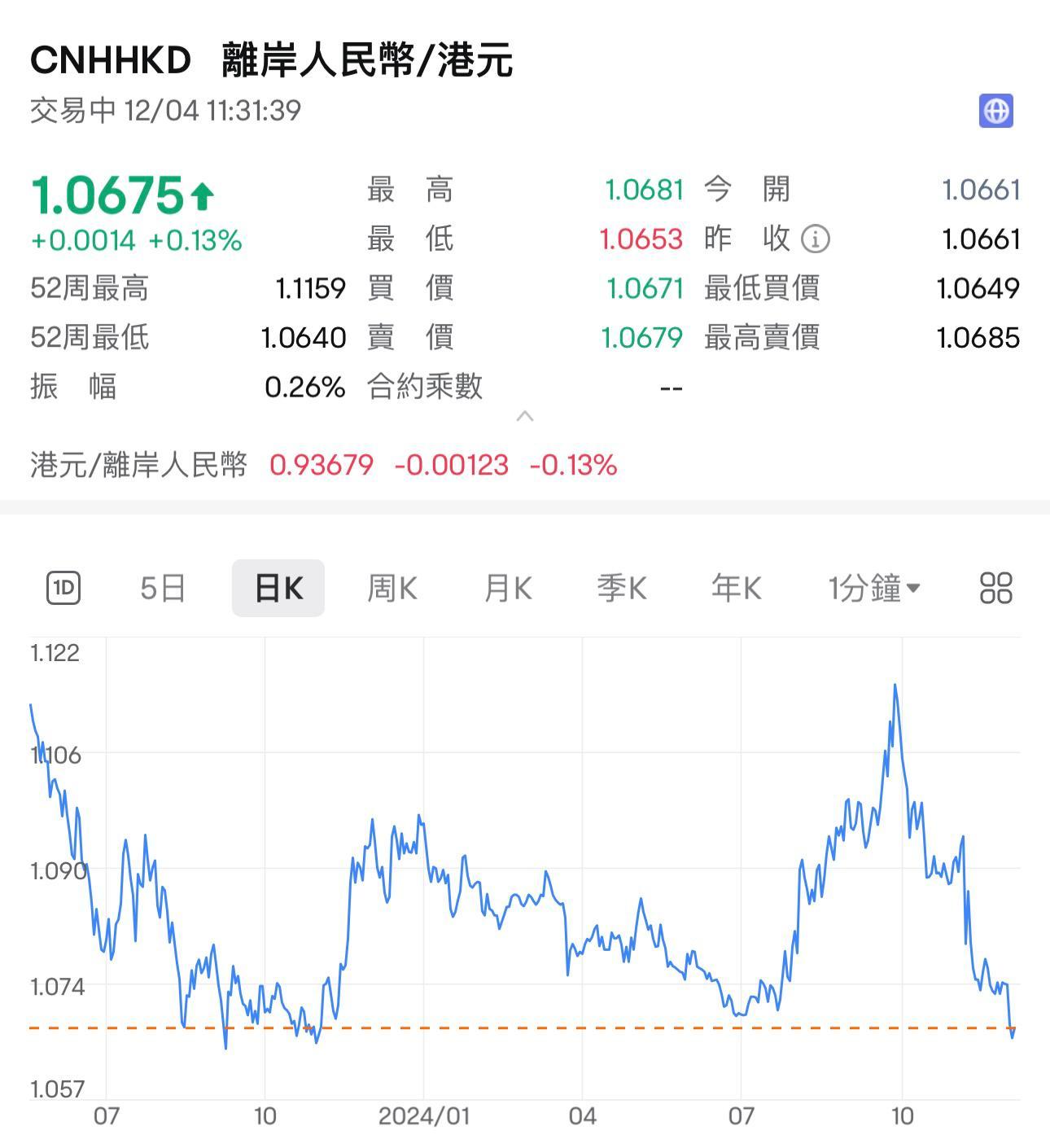Select the 日K candlestick tab
This screenshot has height=1148, width=1050.
click(x=278, y=588)
